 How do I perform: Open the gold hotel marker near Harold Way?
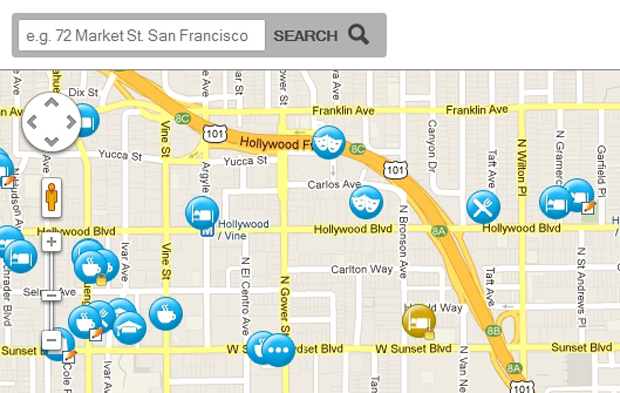point(419,321)
